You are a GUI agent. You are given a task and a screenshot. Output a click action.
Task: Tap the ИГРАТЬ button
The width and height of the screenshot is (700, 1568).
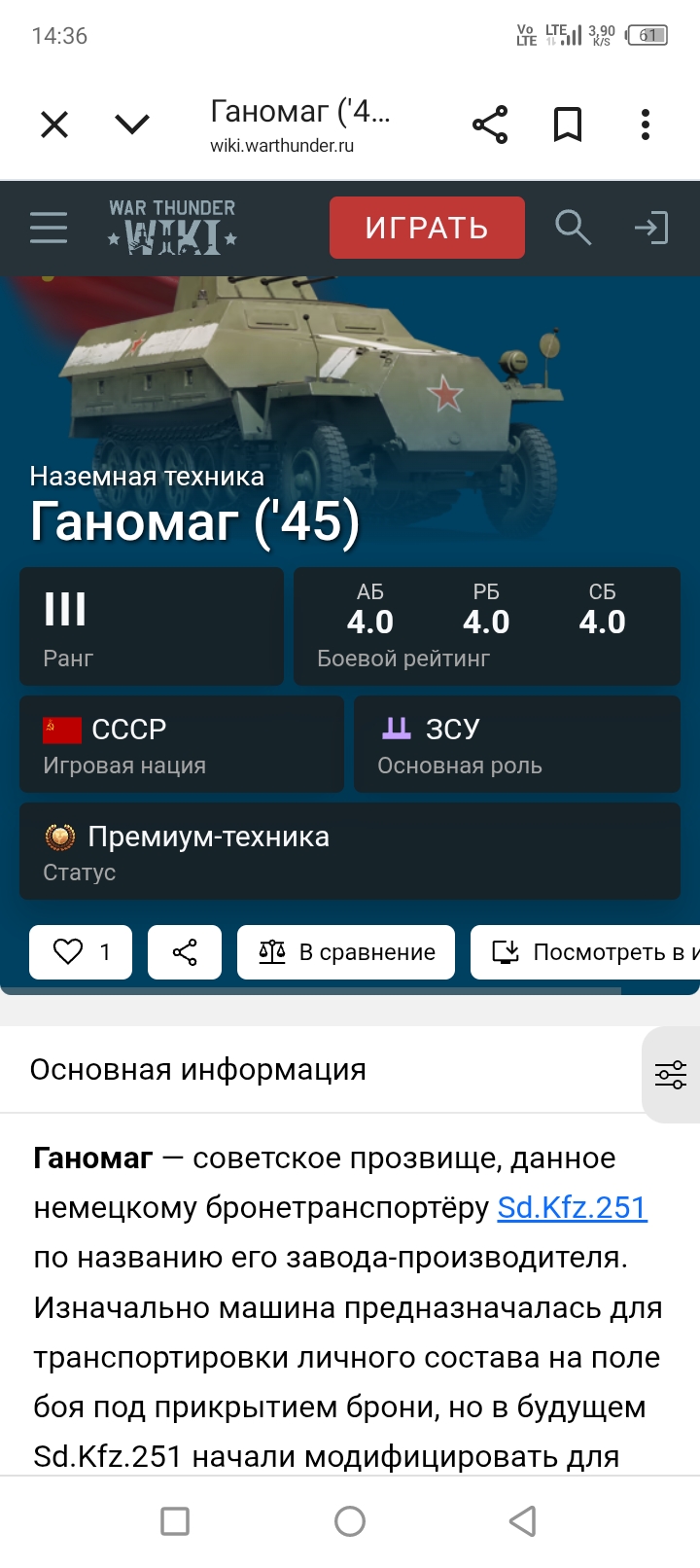(427, 228)
